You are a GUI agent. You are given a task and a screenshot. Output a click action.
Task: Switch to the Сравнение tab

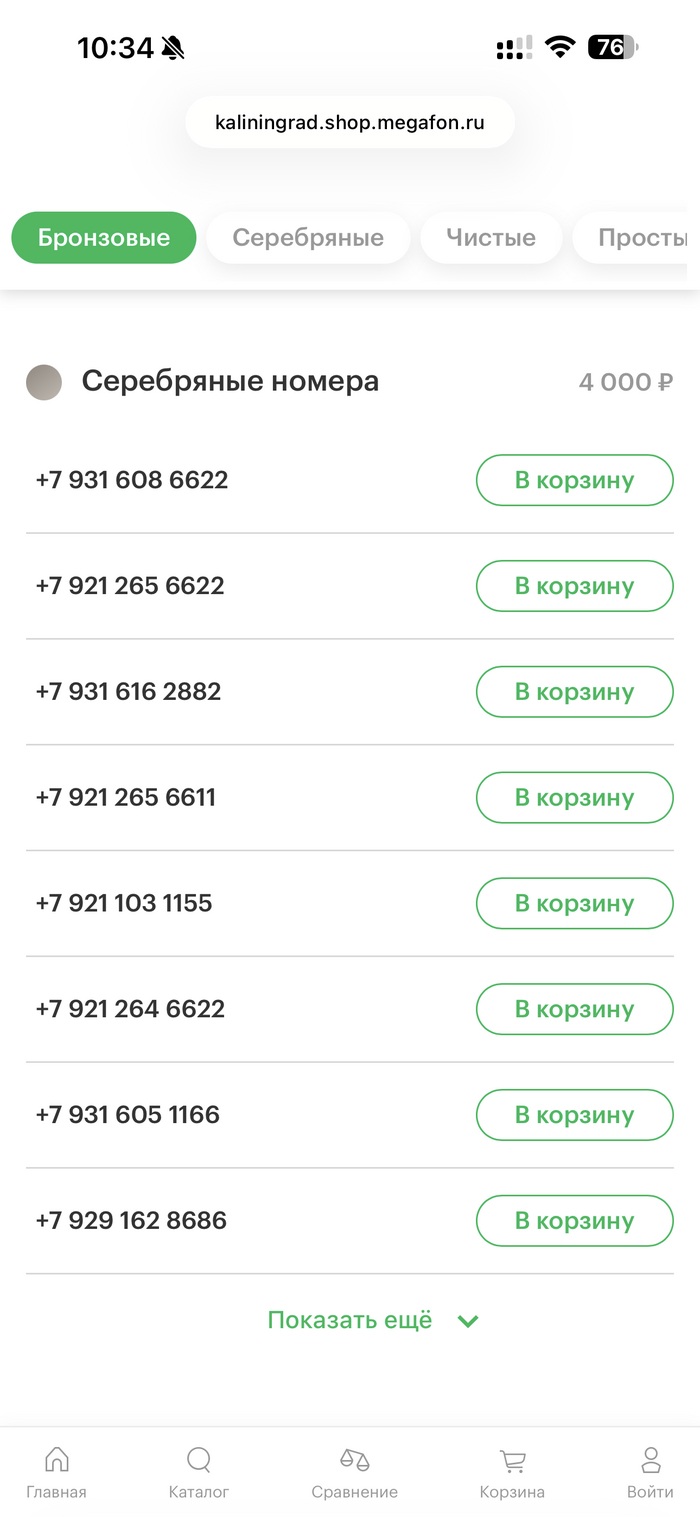[354, 1473]
